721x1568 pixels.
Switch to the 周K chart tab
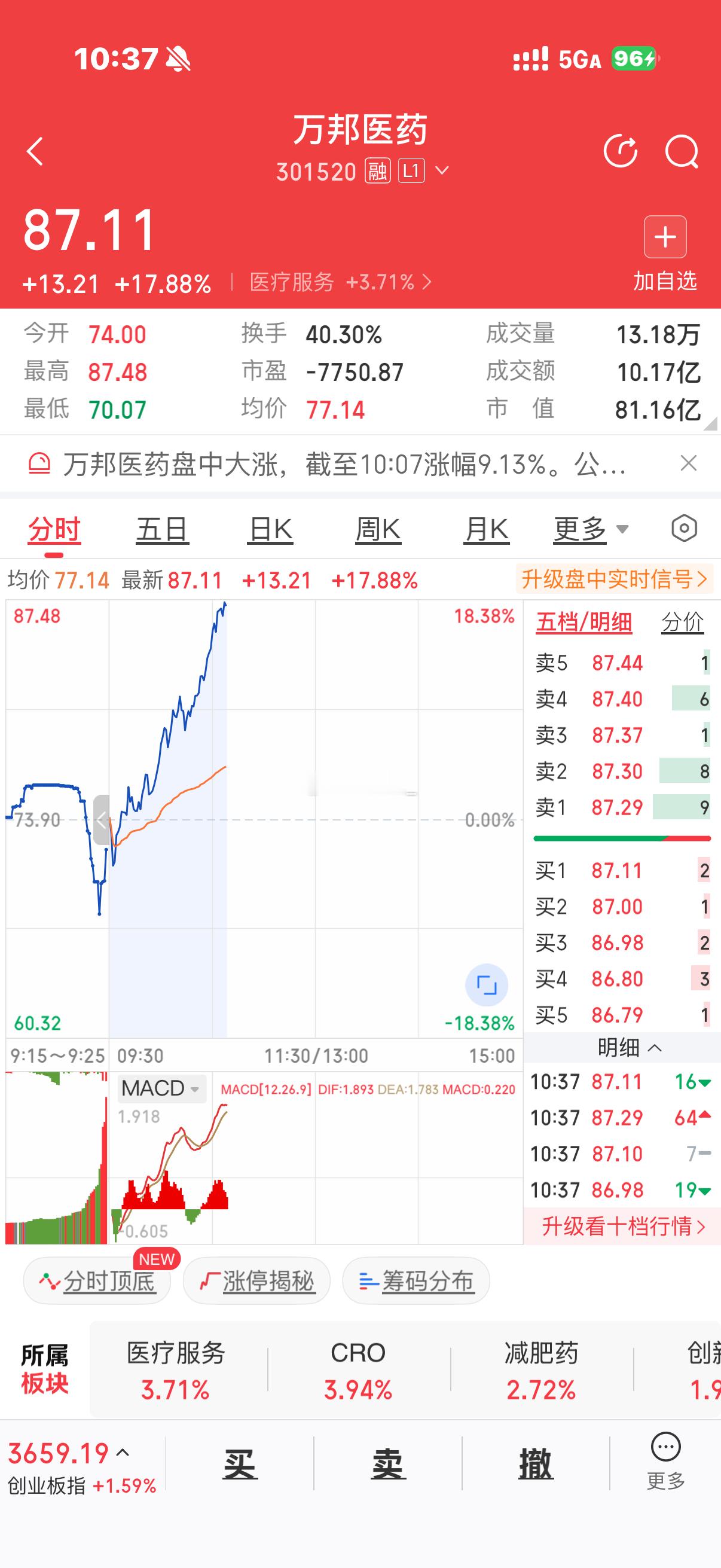[x=378, y=529]
